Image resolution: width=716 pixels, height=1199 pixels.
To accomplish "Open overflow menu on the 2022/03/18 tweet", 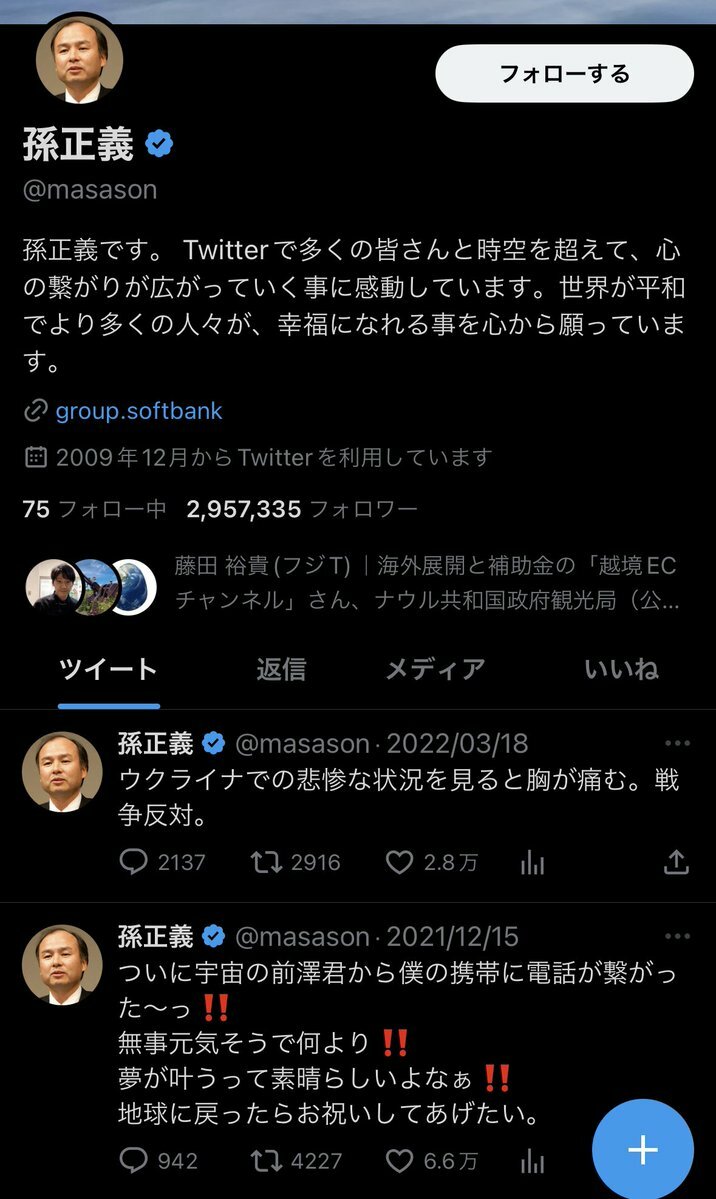I will pyautogui.click(x=677, y=743).
